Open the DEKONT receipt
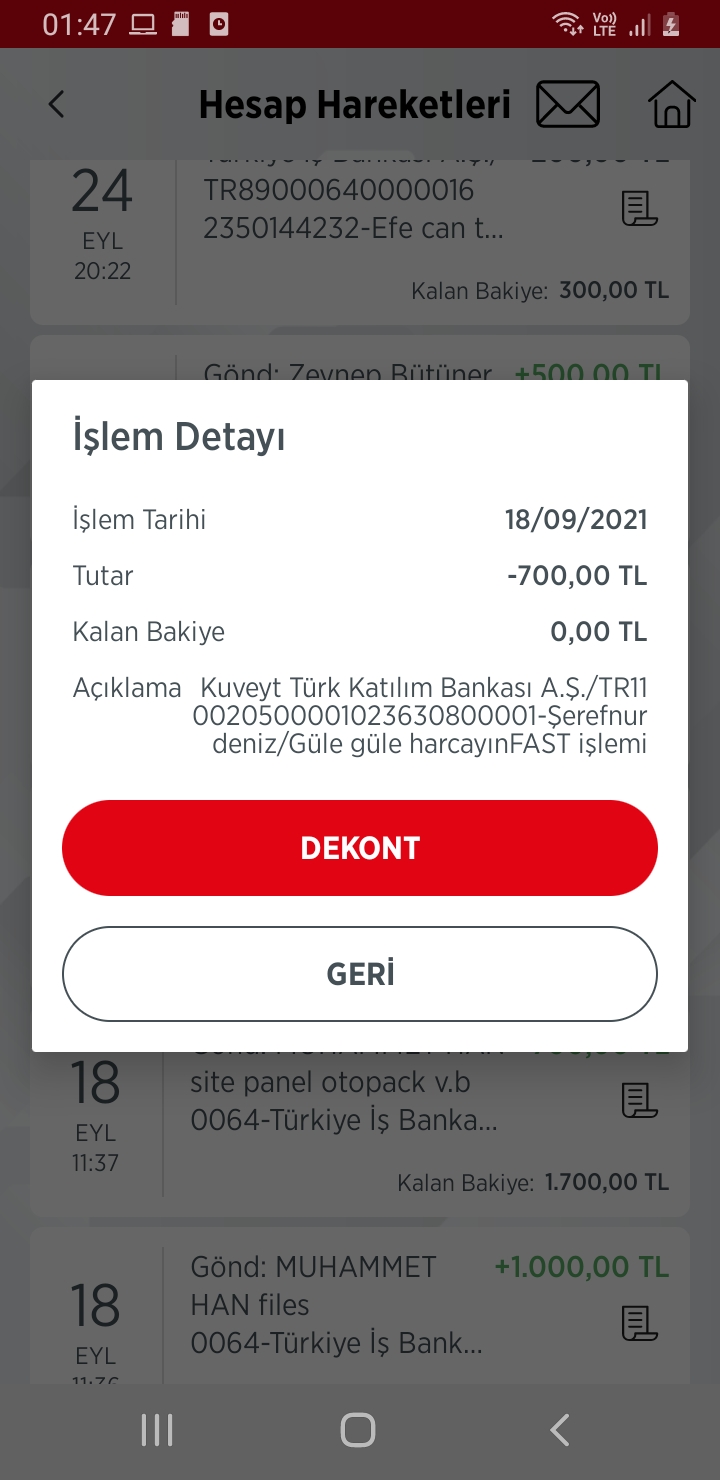720x1480 pixels. (360, 848)
